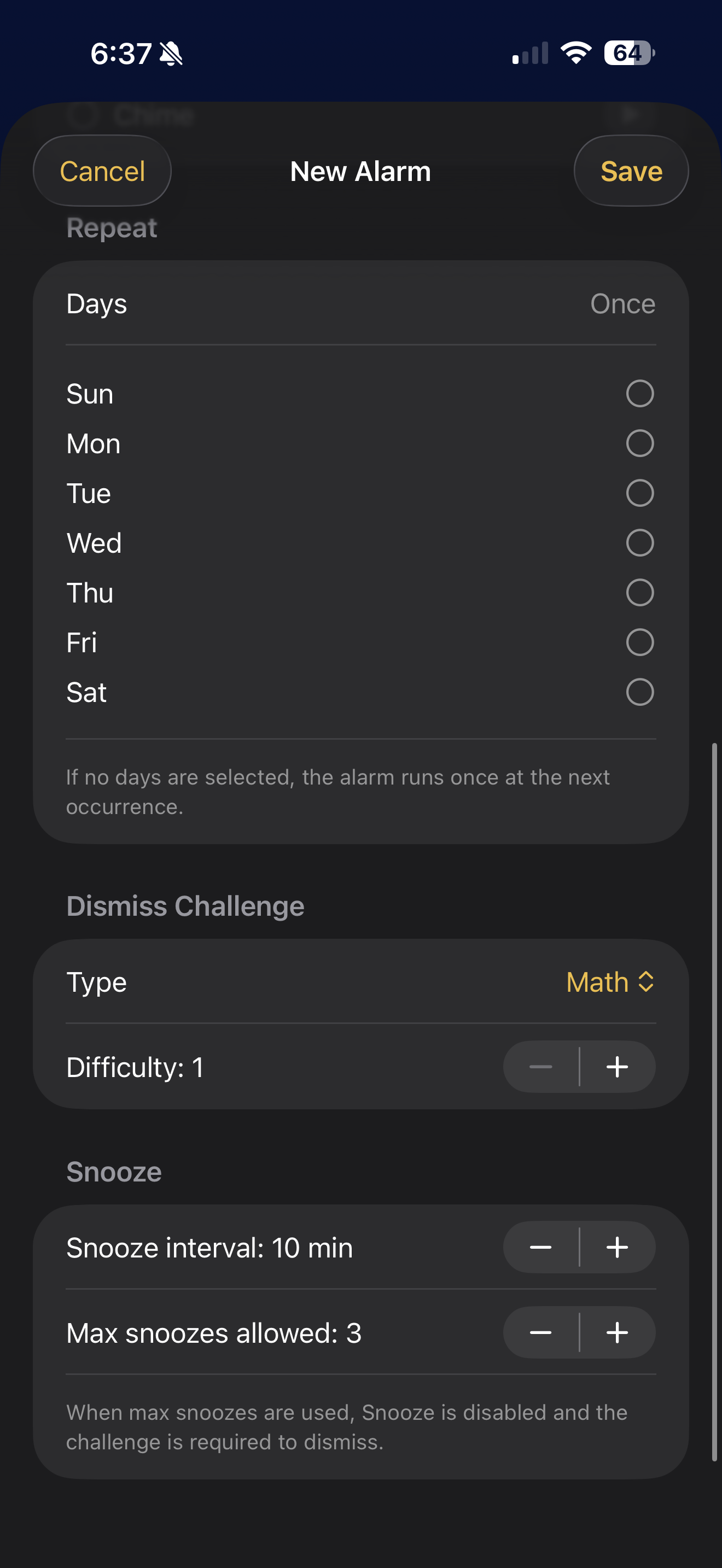Toggle the Fri day circle
Image resolution: width=722 pixels, height=1568 pixels.
pyautogui.click(x=640, y=641)
